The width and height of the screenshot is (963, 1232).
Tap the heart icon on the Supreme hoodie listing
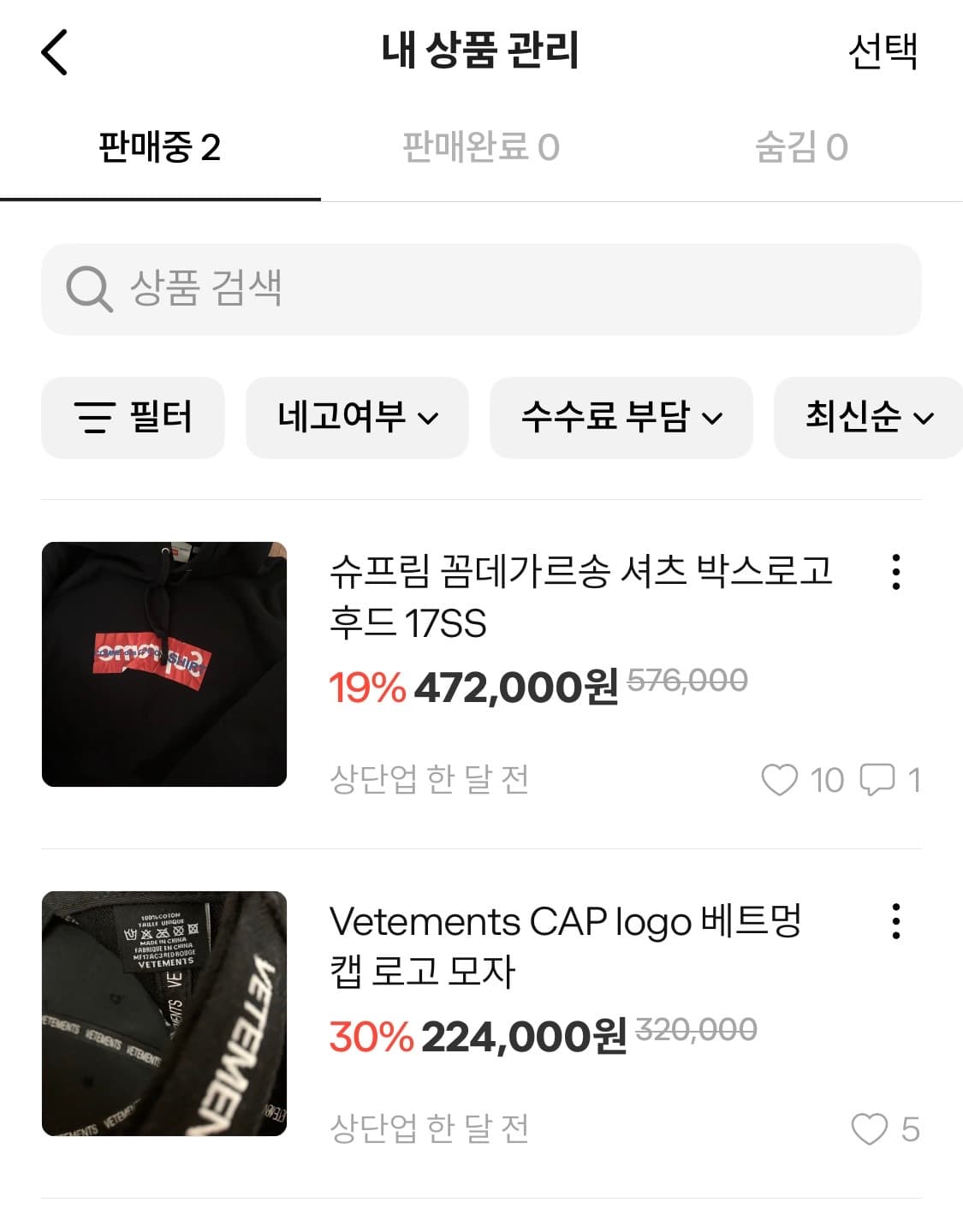pos(782,781)
